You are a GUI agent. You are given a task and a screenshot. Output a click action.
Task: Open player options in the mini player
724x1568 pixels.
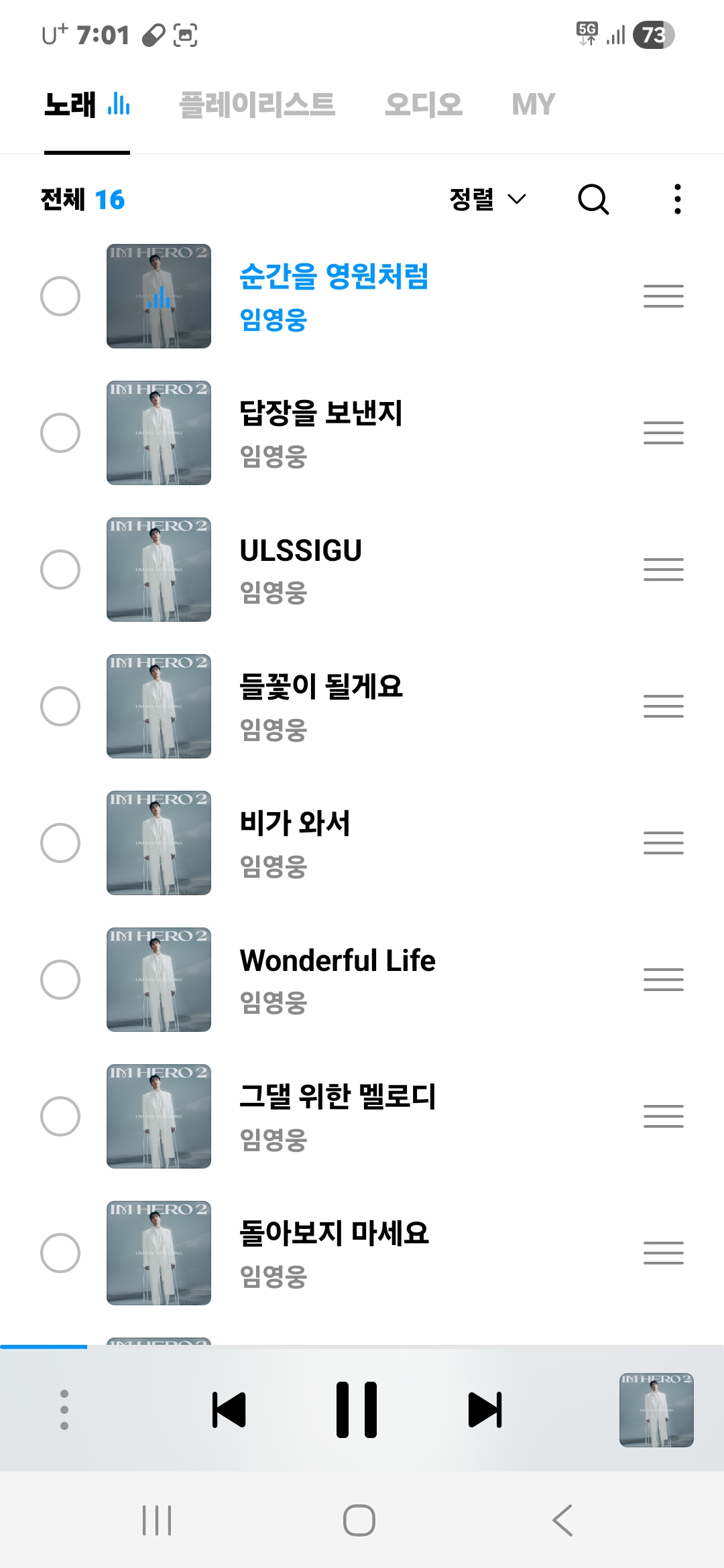click(64, 1410)
